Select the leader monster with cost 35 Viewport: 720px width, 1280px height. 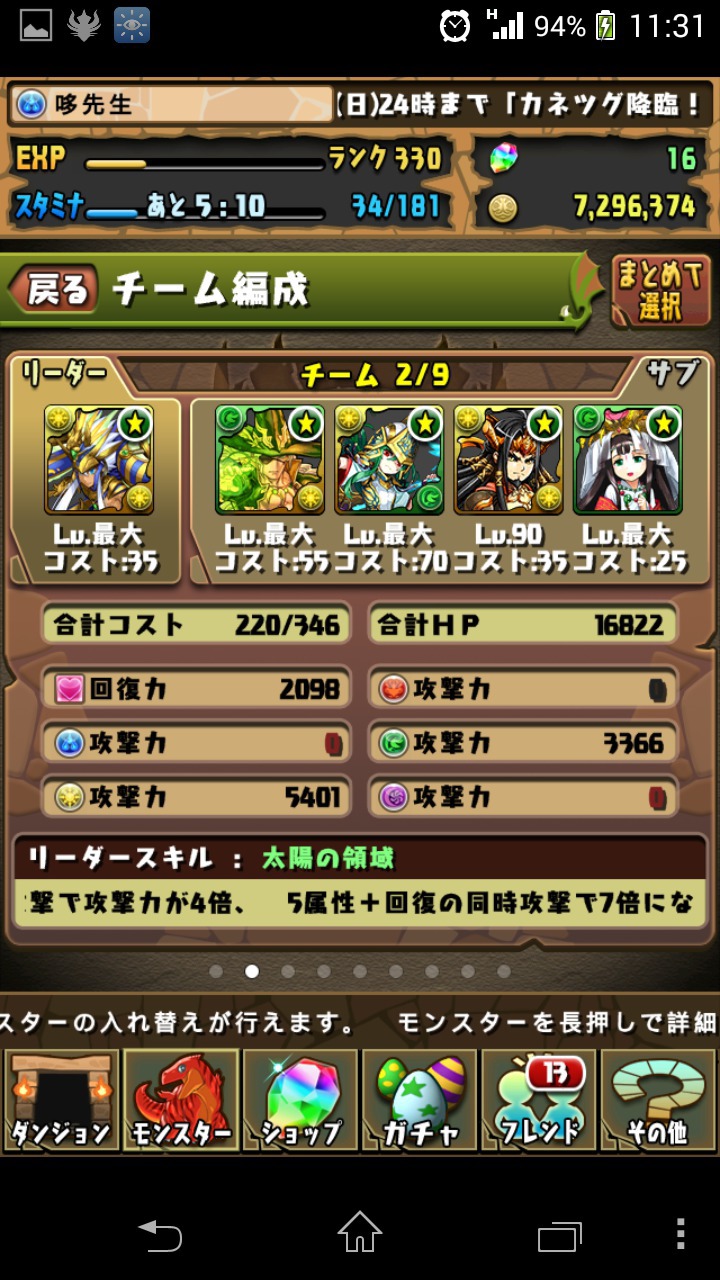pos(99,460)
